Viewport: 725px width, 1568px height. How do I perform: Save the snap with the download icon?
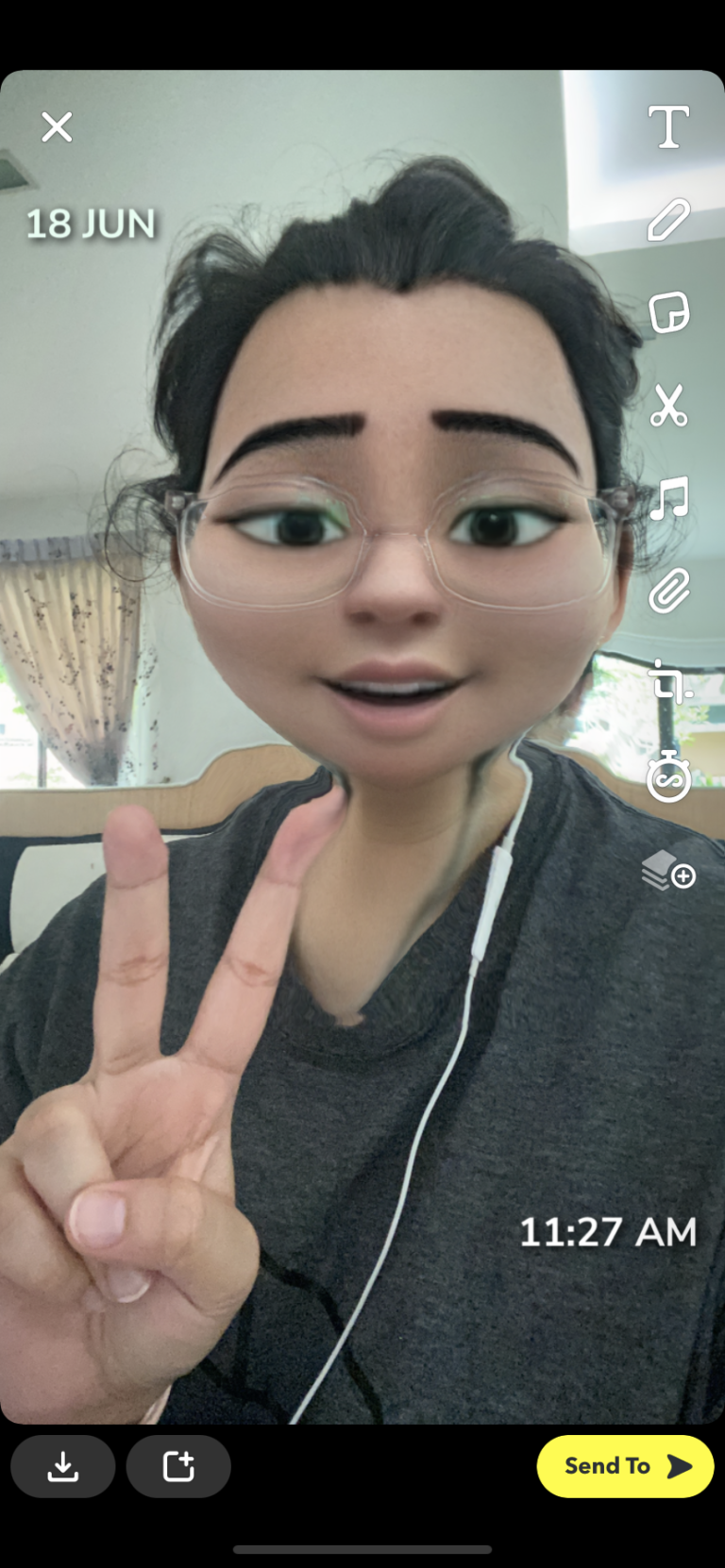pos(62,1466)
